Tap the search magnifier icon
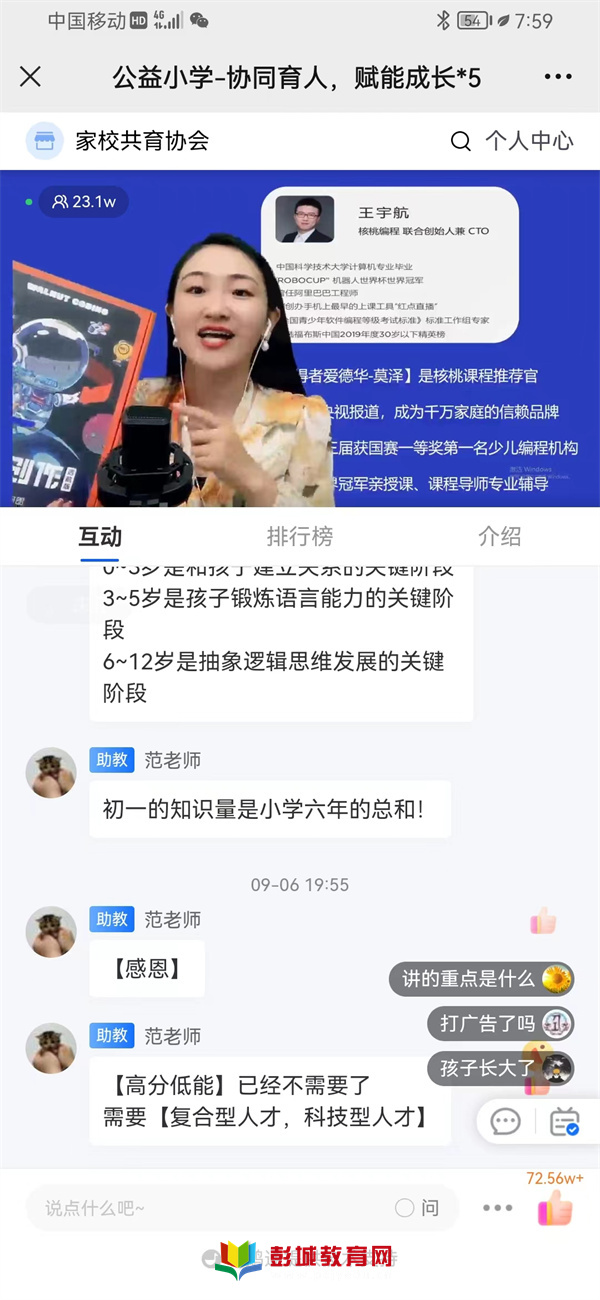Image resolution: width=600 pixels, height=1300 pixels. (460, 141)
